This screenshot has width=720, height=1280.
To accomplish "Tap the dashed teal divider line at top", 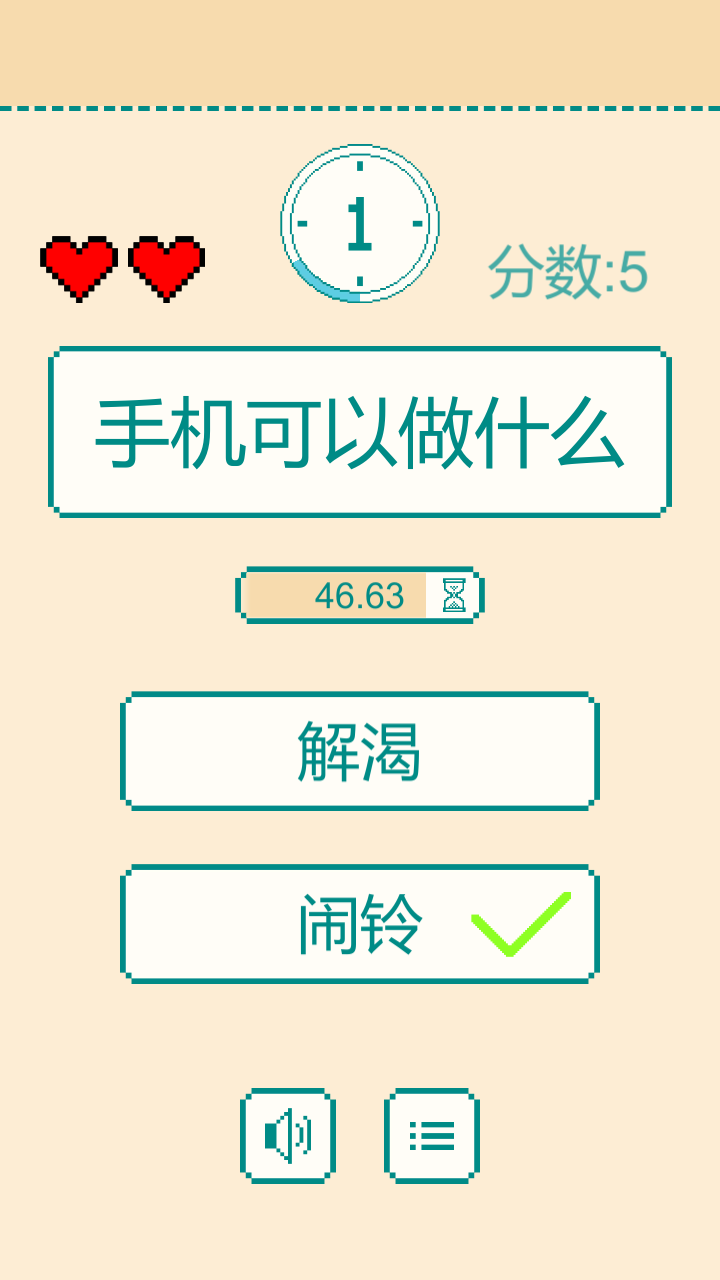I will [x=360, y=103].
